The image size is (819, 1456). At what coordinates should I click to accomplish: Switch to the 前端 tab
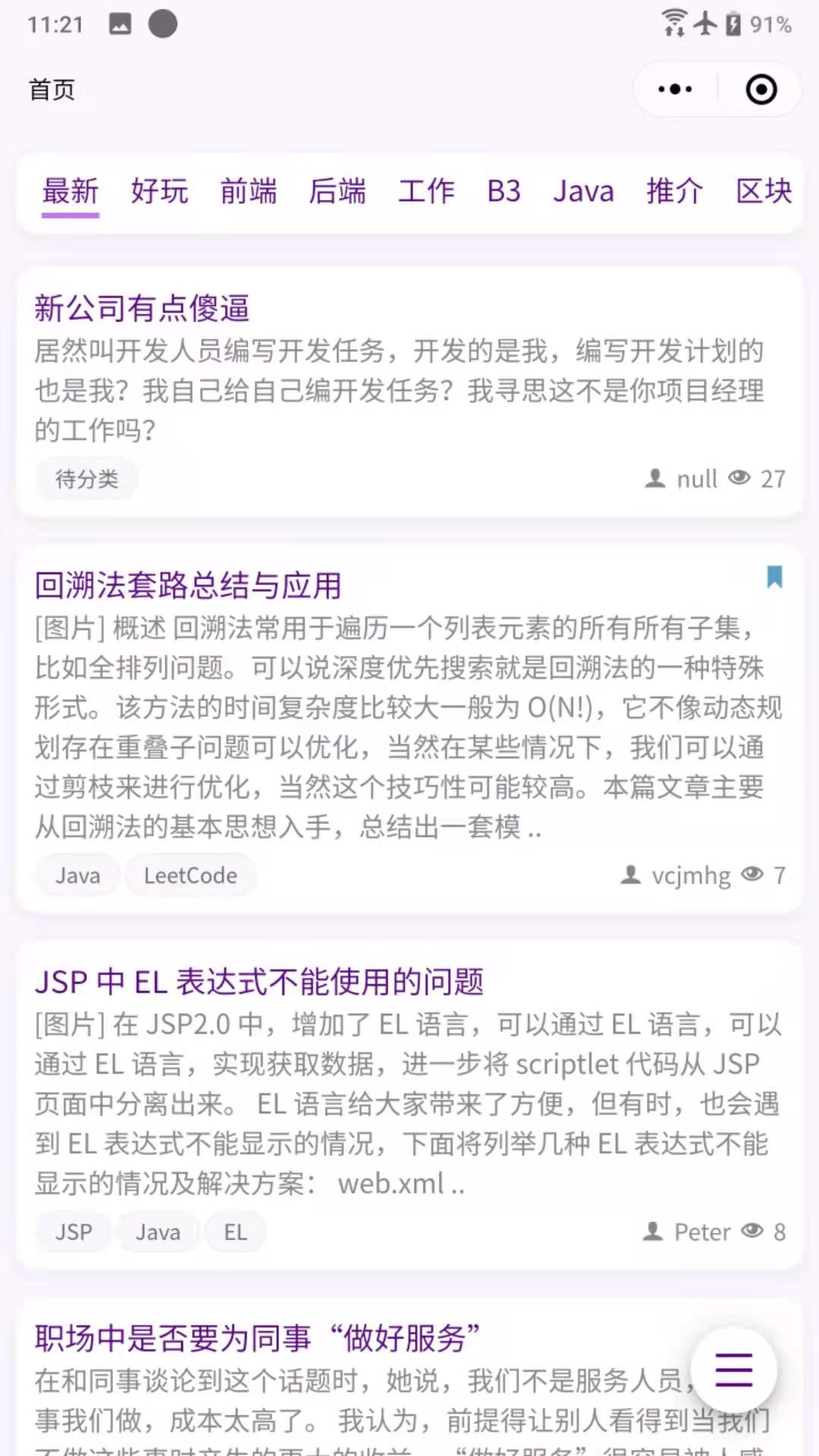click(x=249, y=191)
